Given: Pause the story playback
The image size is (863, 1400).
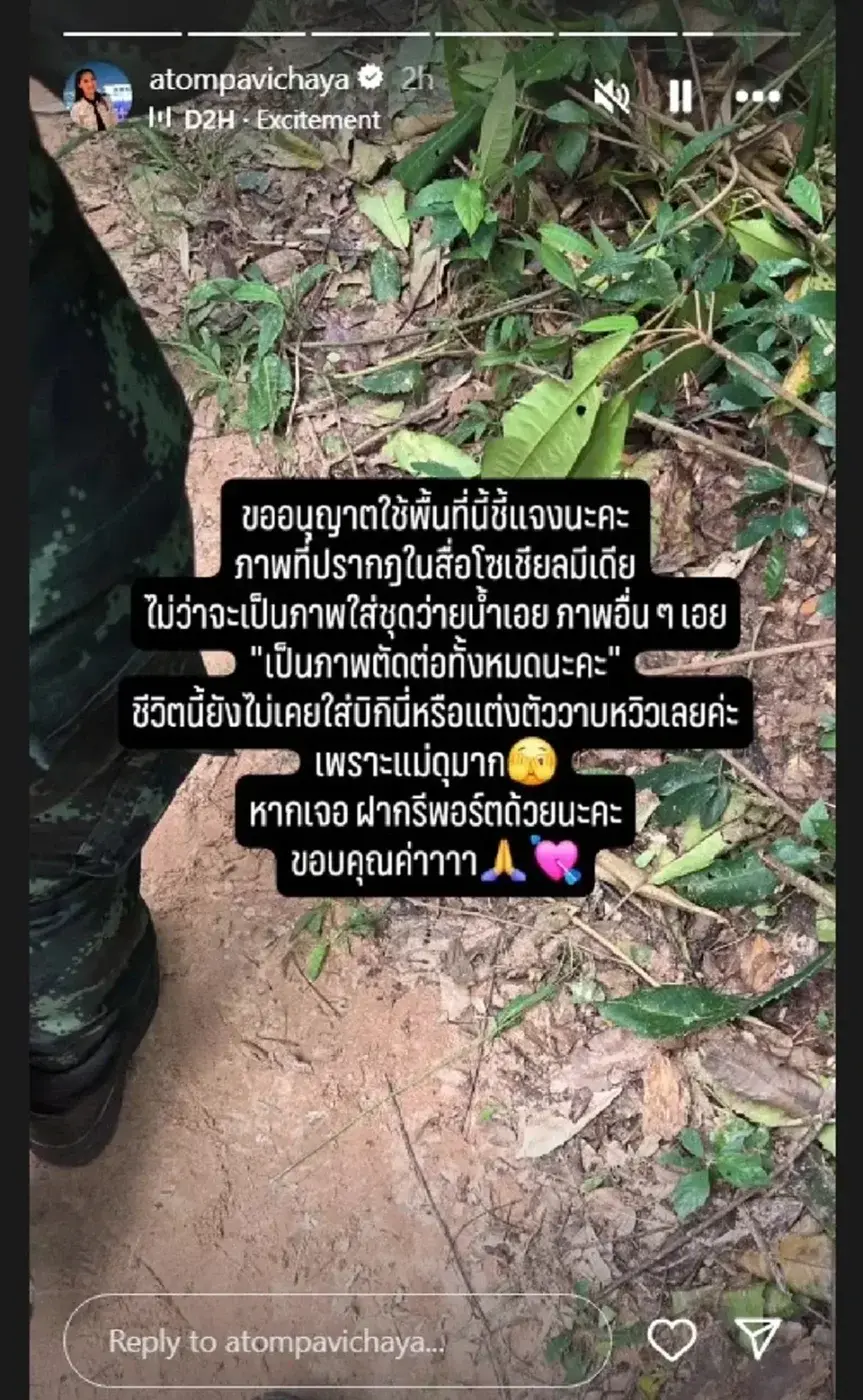Looking at the screenshot, I should [680, 96].
